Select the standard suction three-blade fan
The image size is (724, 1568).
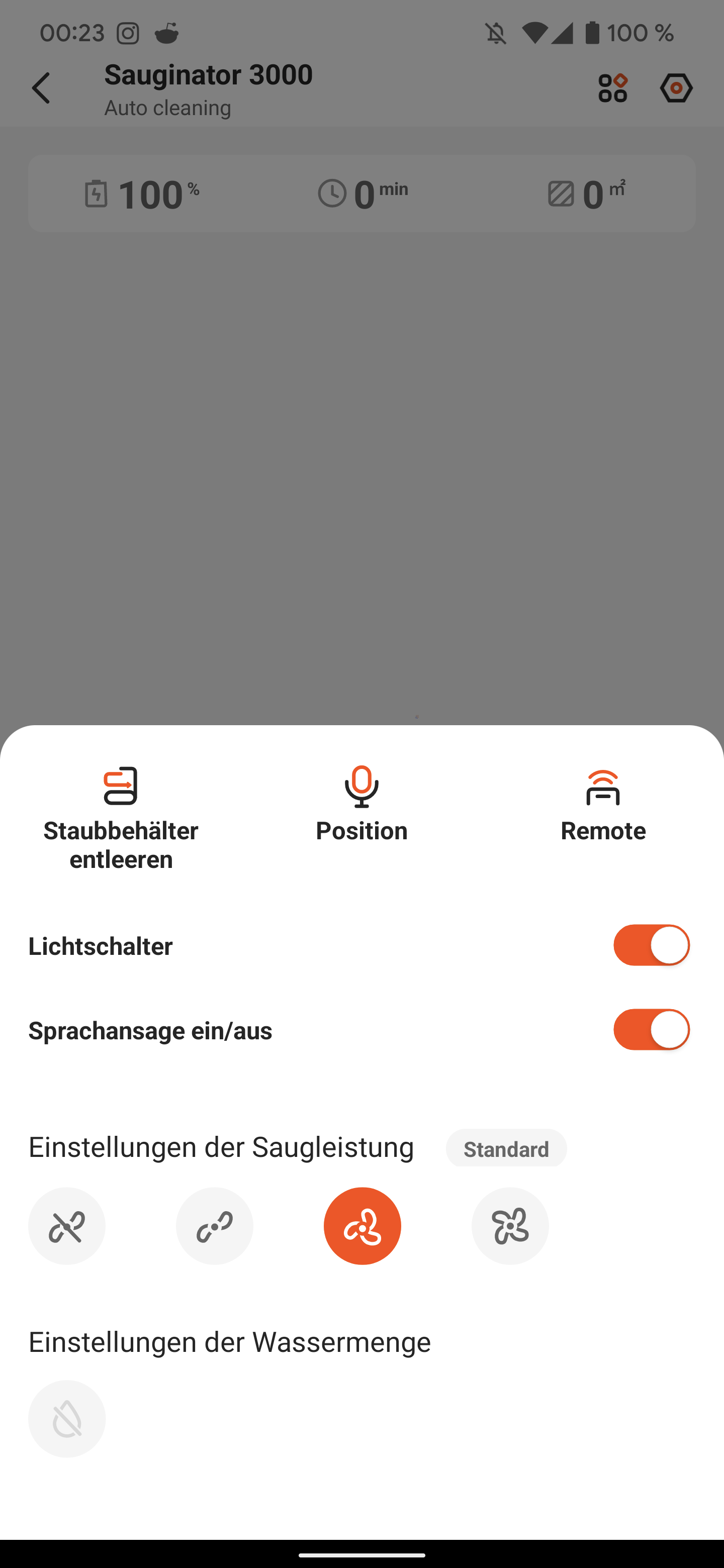point(363,1227)
